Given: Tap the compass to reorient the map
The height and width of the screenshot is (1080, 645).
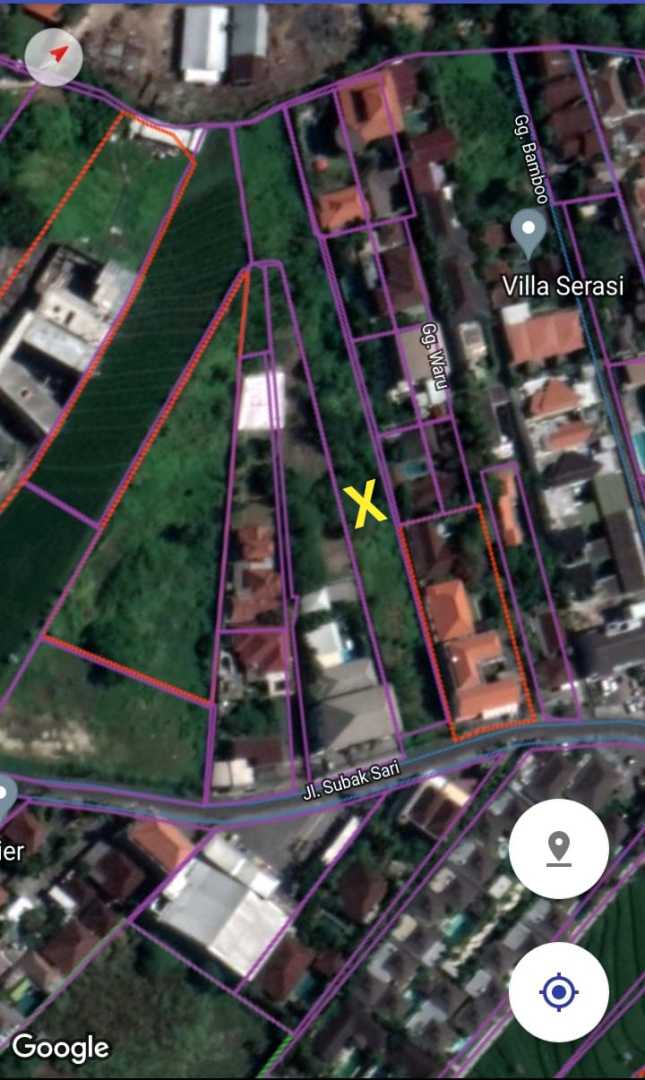Looking at the screenshot, I should [x=53, y=53].
